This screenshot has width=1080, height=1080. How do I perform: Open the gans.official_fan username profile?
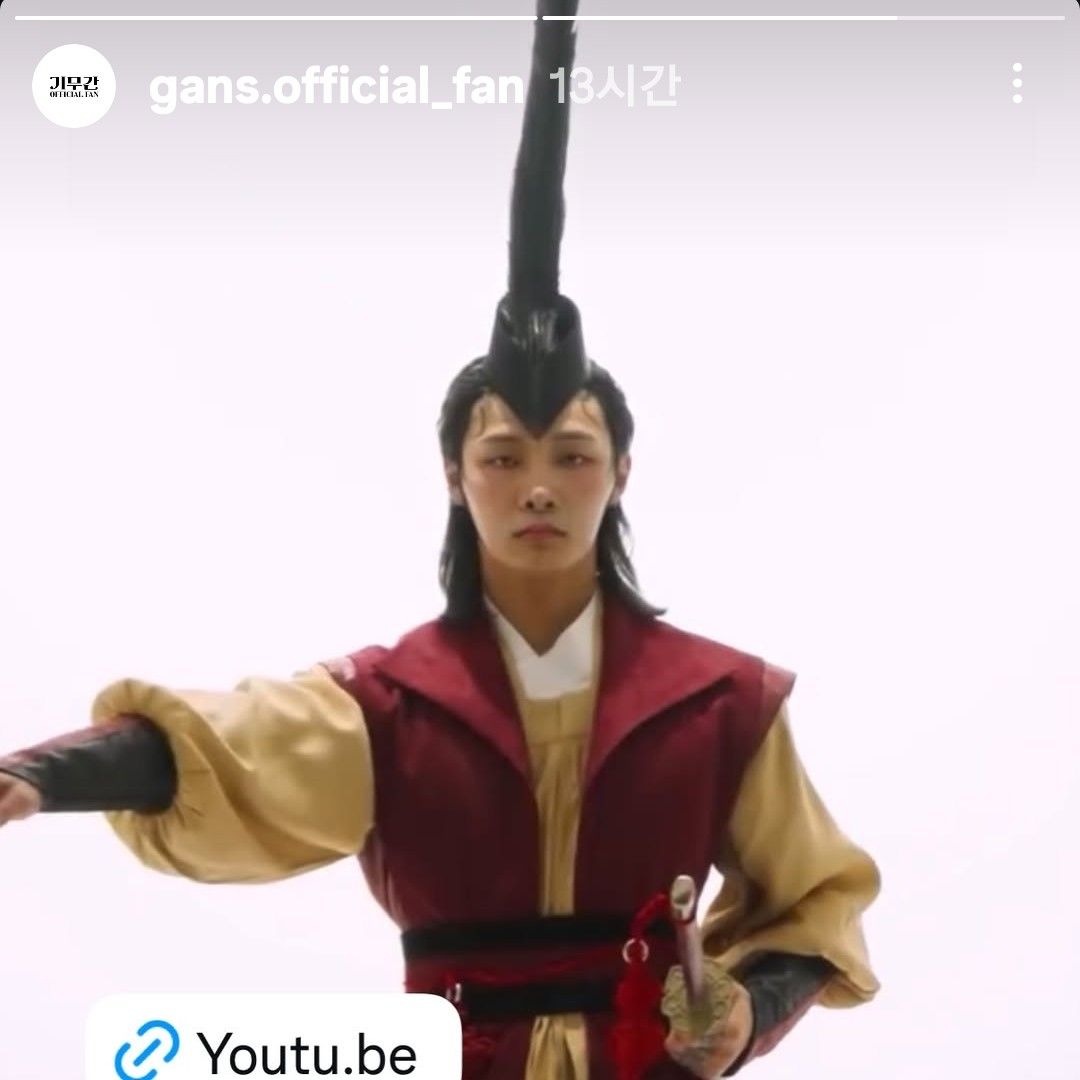[336, 88]
